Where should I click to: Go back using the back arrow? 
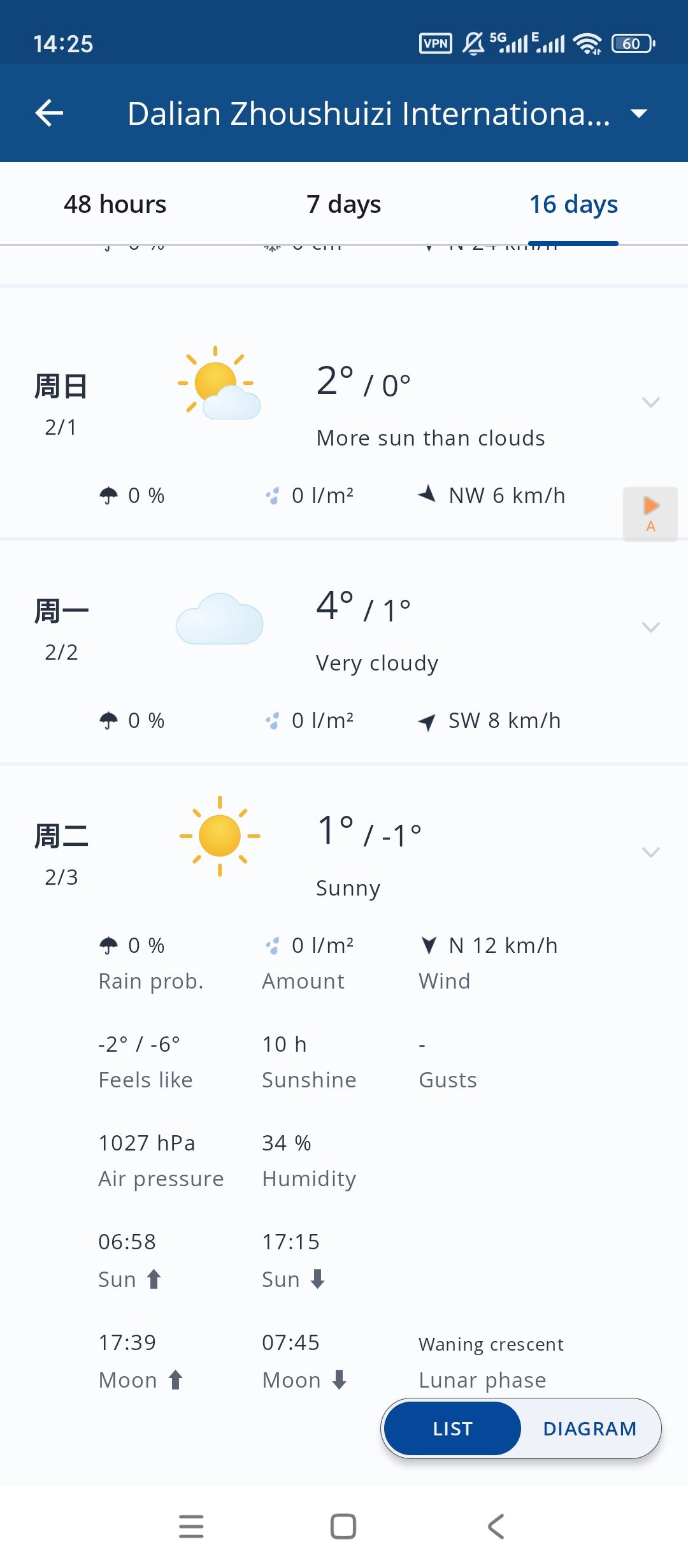(x=49, y=113)
